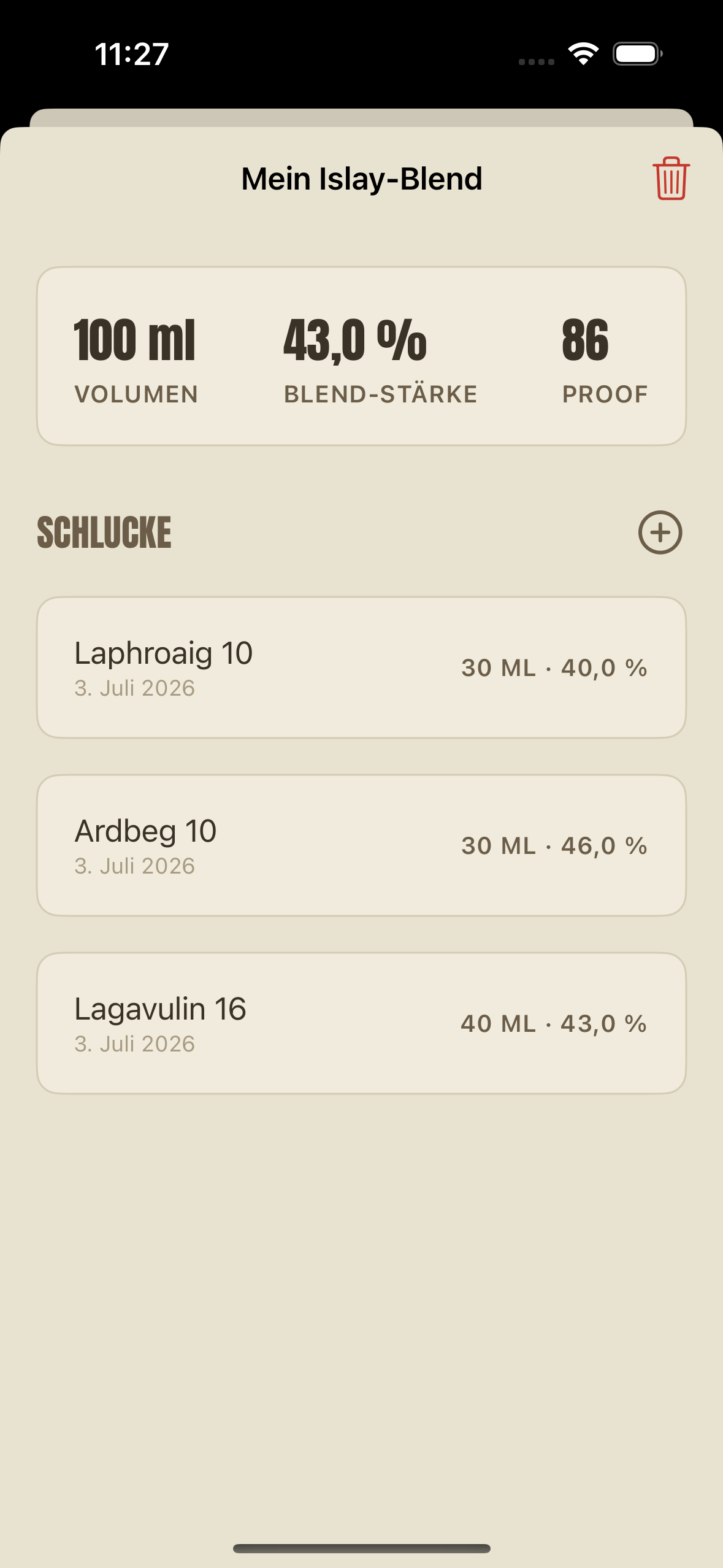
Task: Open the Ardbeg 10 entry
Action: tap(361, 845)
